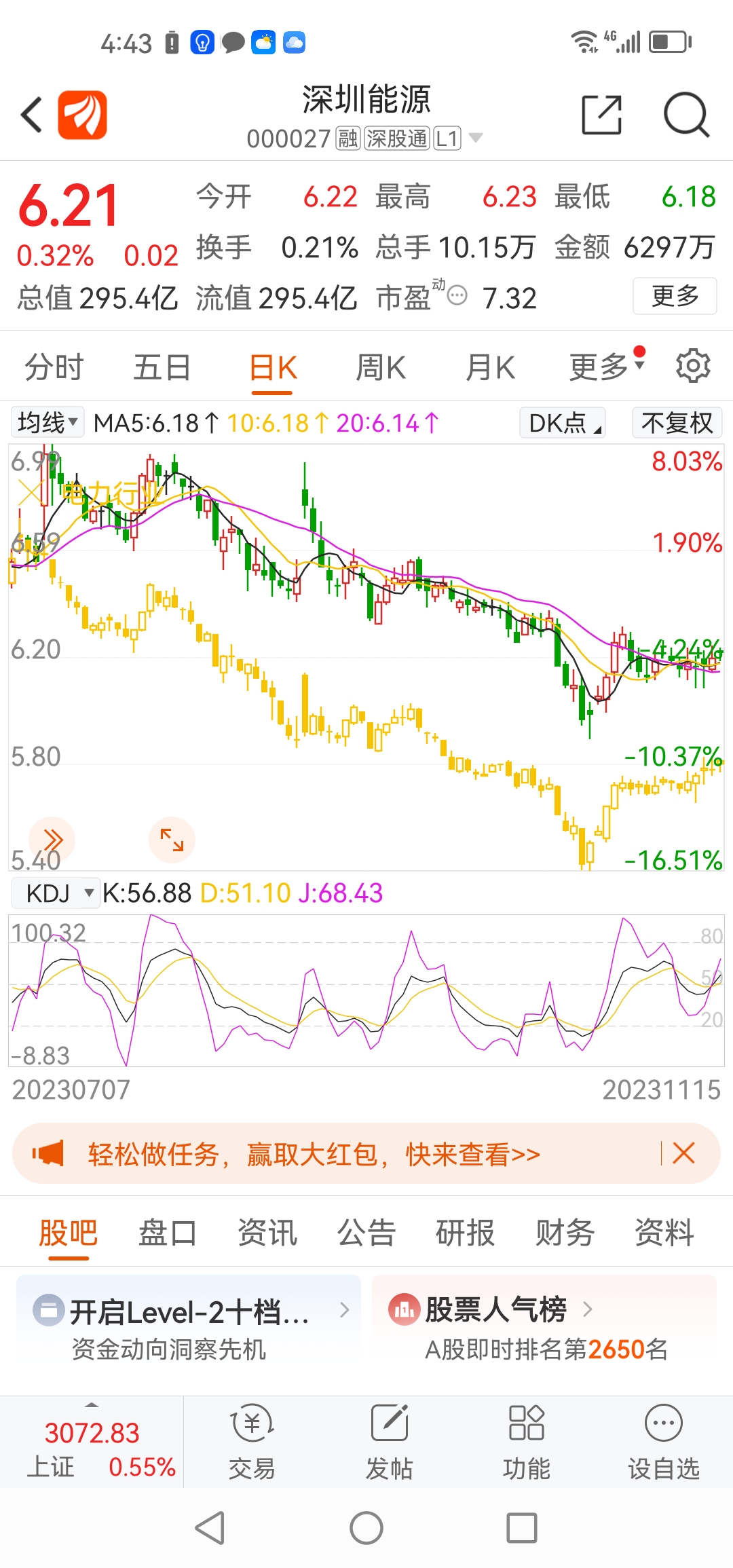The height and width of the screenshot is (1568, 733).
Task: Return to the system home screen
Action: [366, 1529]
